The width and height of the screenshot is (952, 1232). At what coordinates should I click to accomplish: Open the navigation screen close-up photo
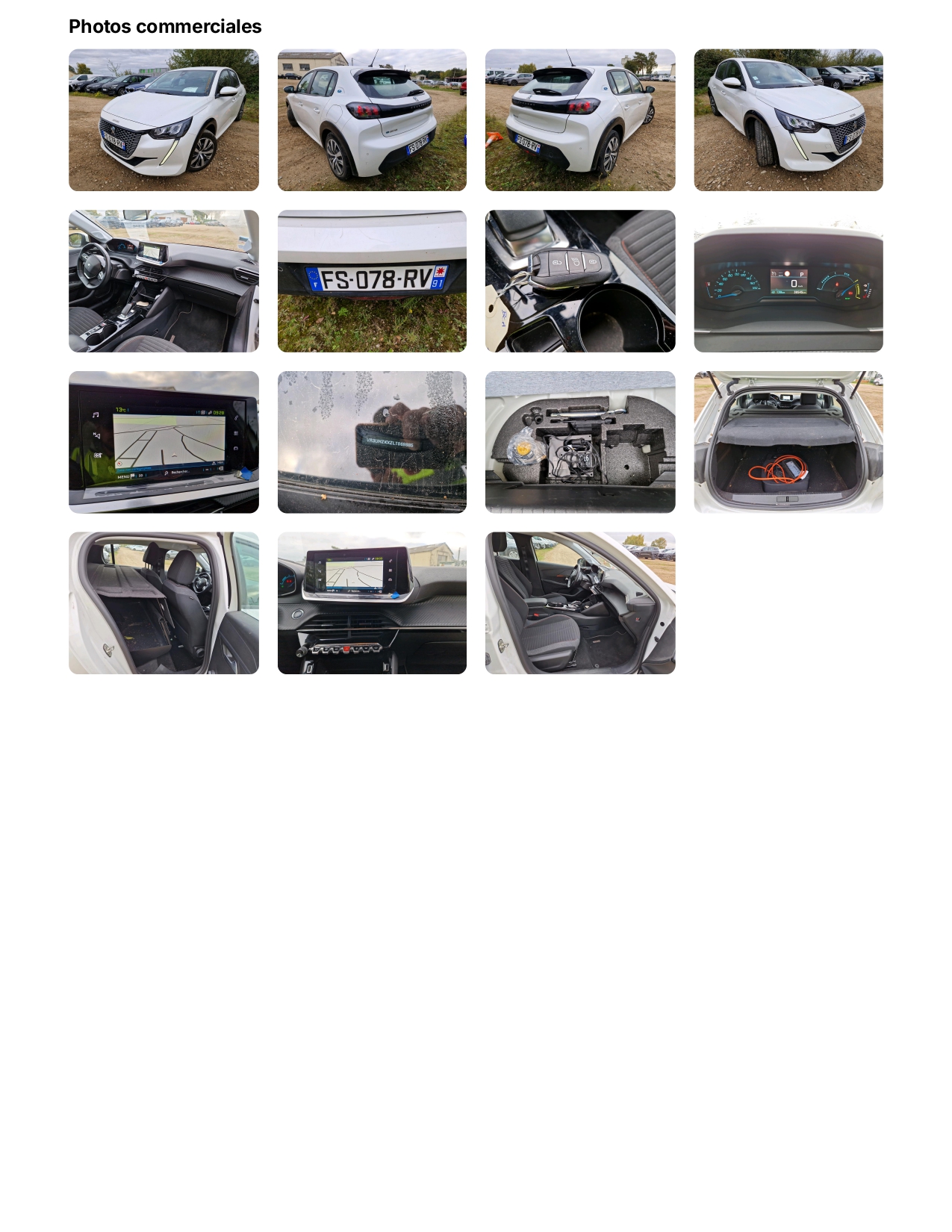164,442
